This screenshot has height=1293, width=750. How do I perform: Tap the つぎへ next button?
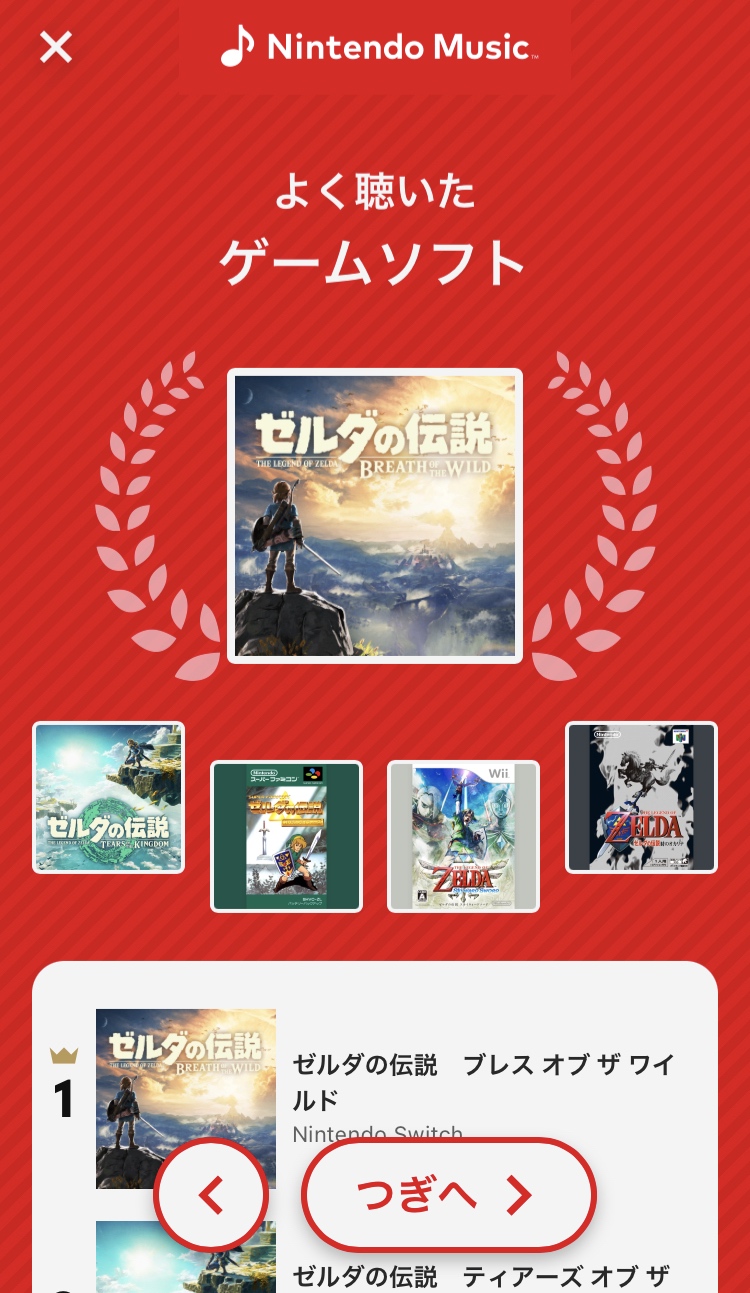pyautogui.click(x=449, y=1194)
